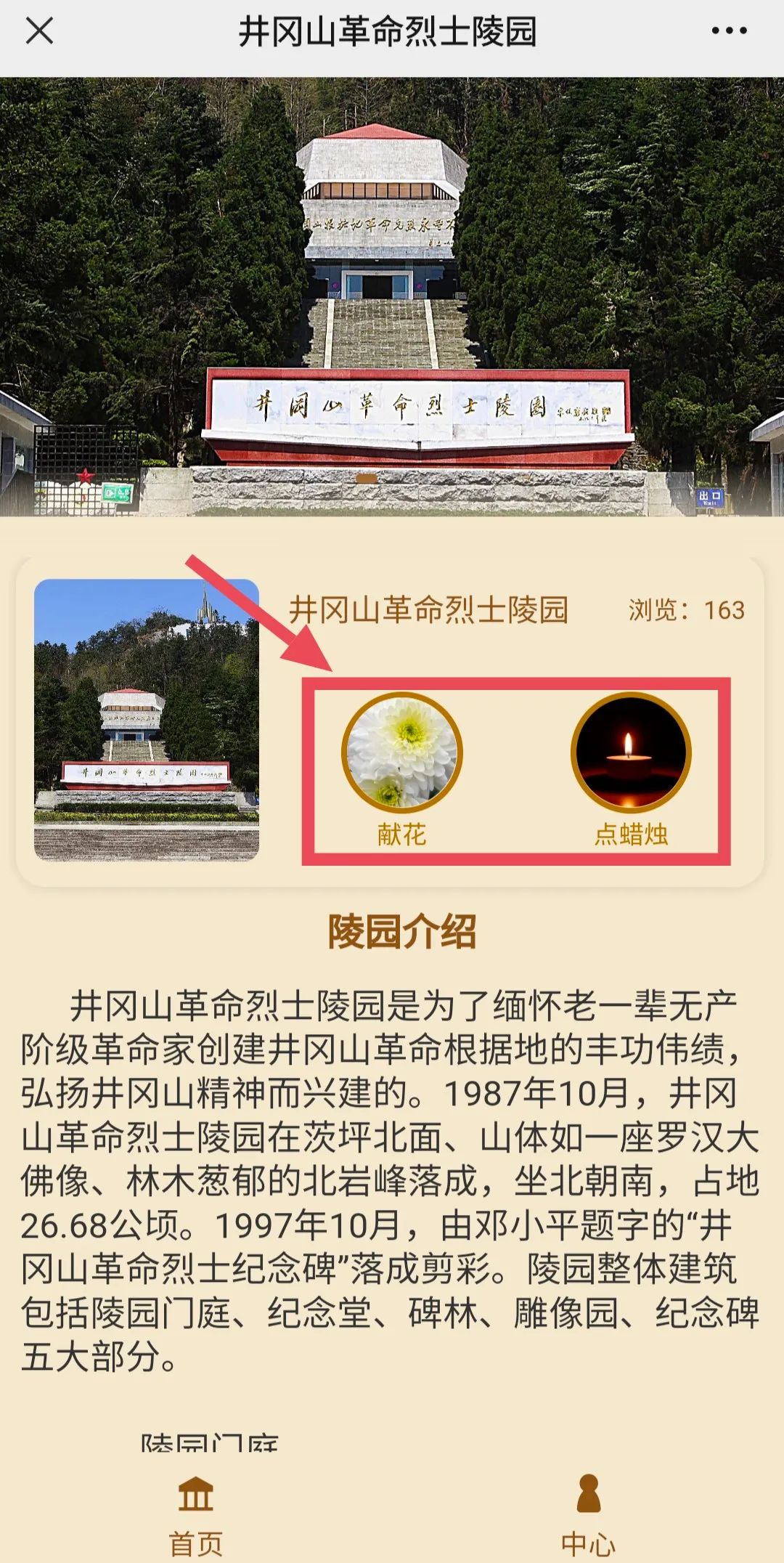The width and height of the screenshot is (784, 1563).
Task: Switch to the 首页 tab
Action: [x=196, y=1515]
